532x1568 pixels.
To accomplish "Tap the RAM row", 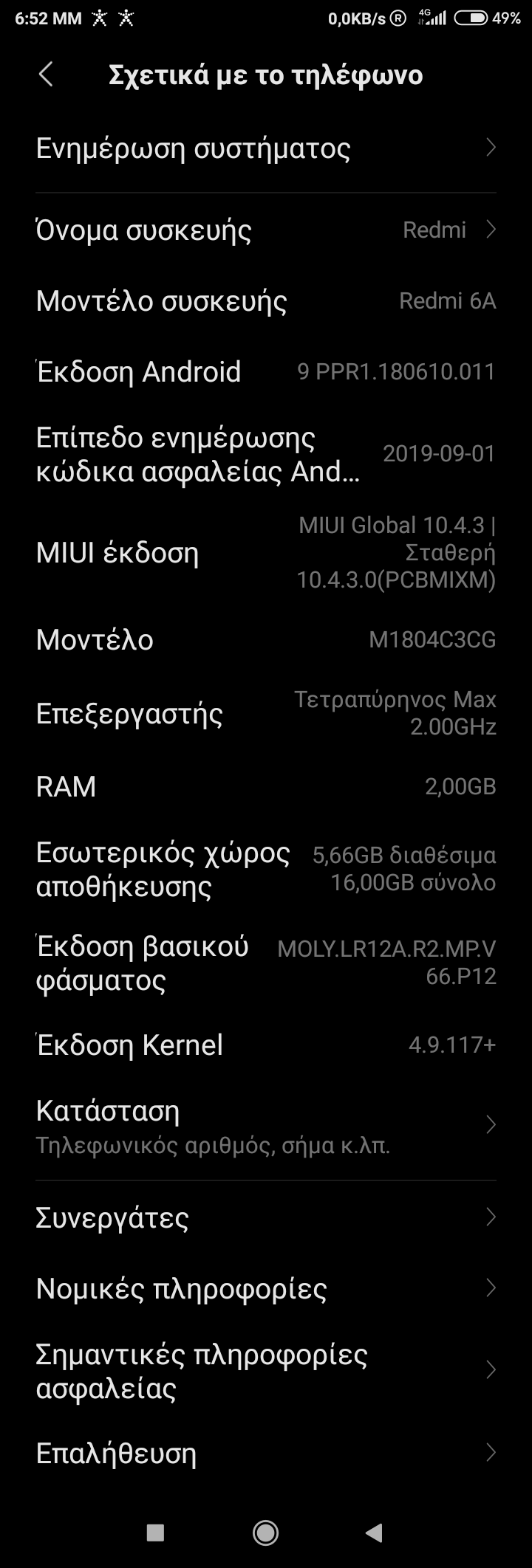I will [x=266, y=786].
